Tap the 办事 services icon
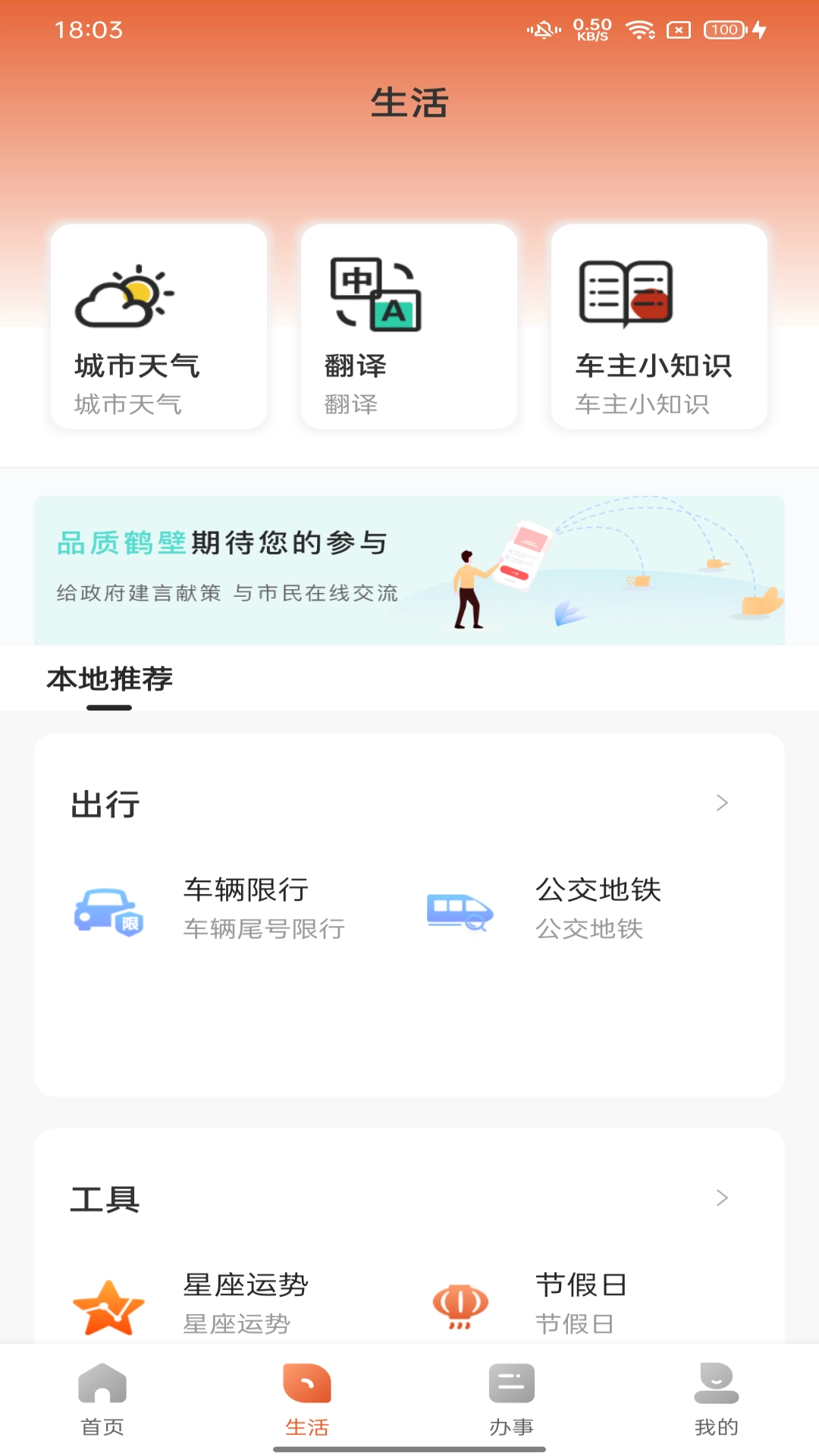Screen dimensions: 819x1456 pyautogui.click(x=510, y=1385)
